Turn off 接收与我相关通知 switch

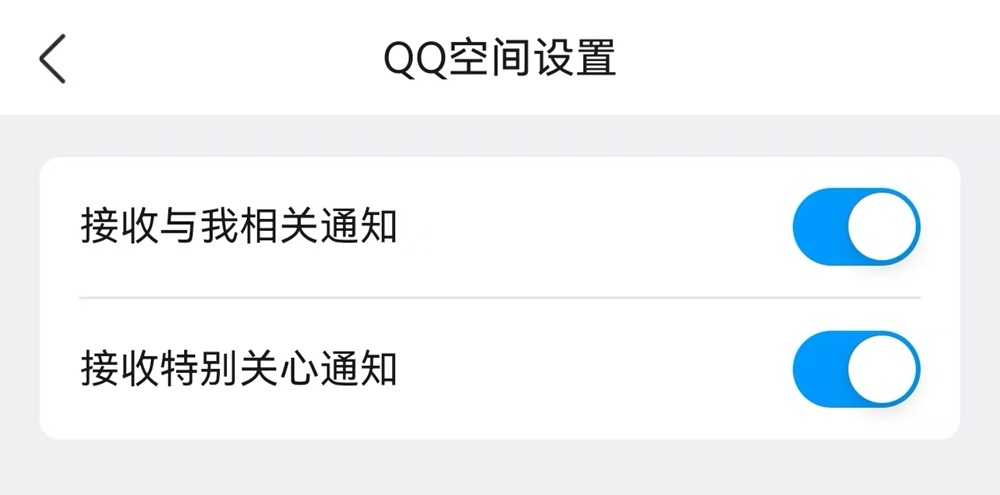855,227
